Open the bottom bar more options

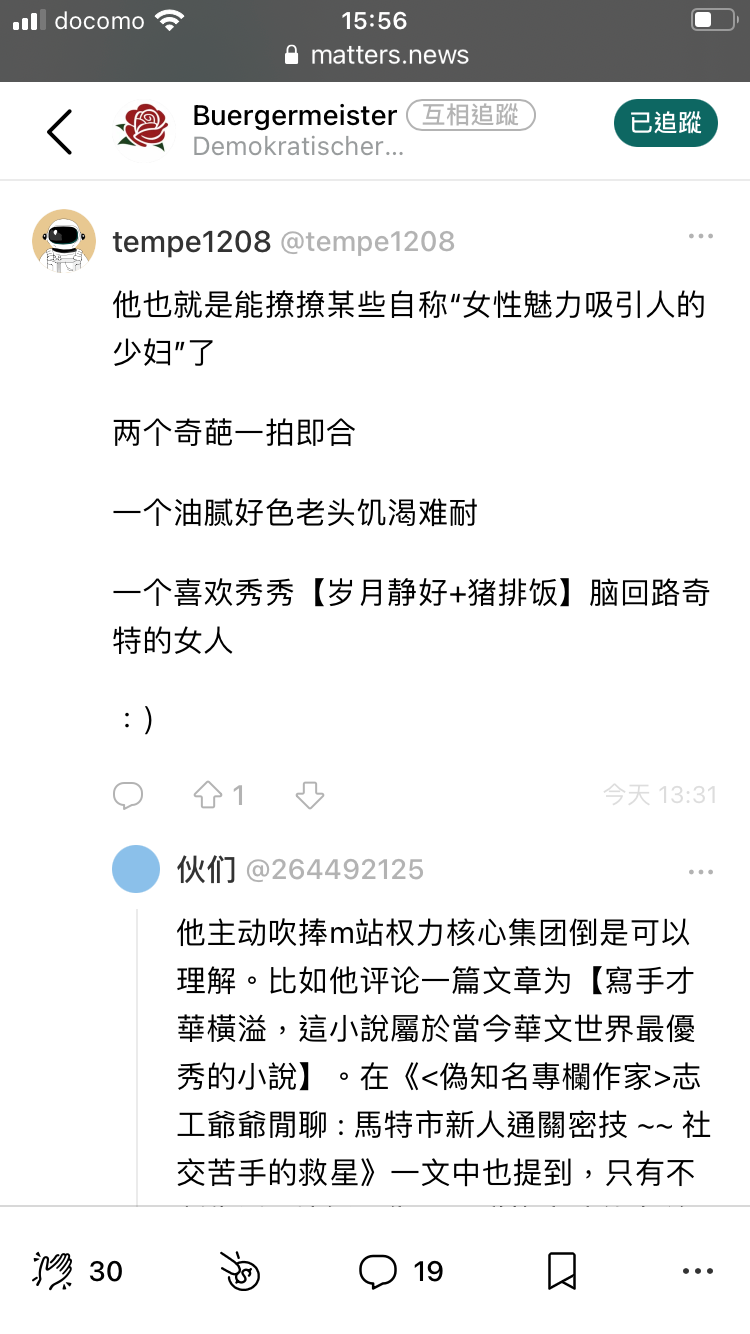697,1271
